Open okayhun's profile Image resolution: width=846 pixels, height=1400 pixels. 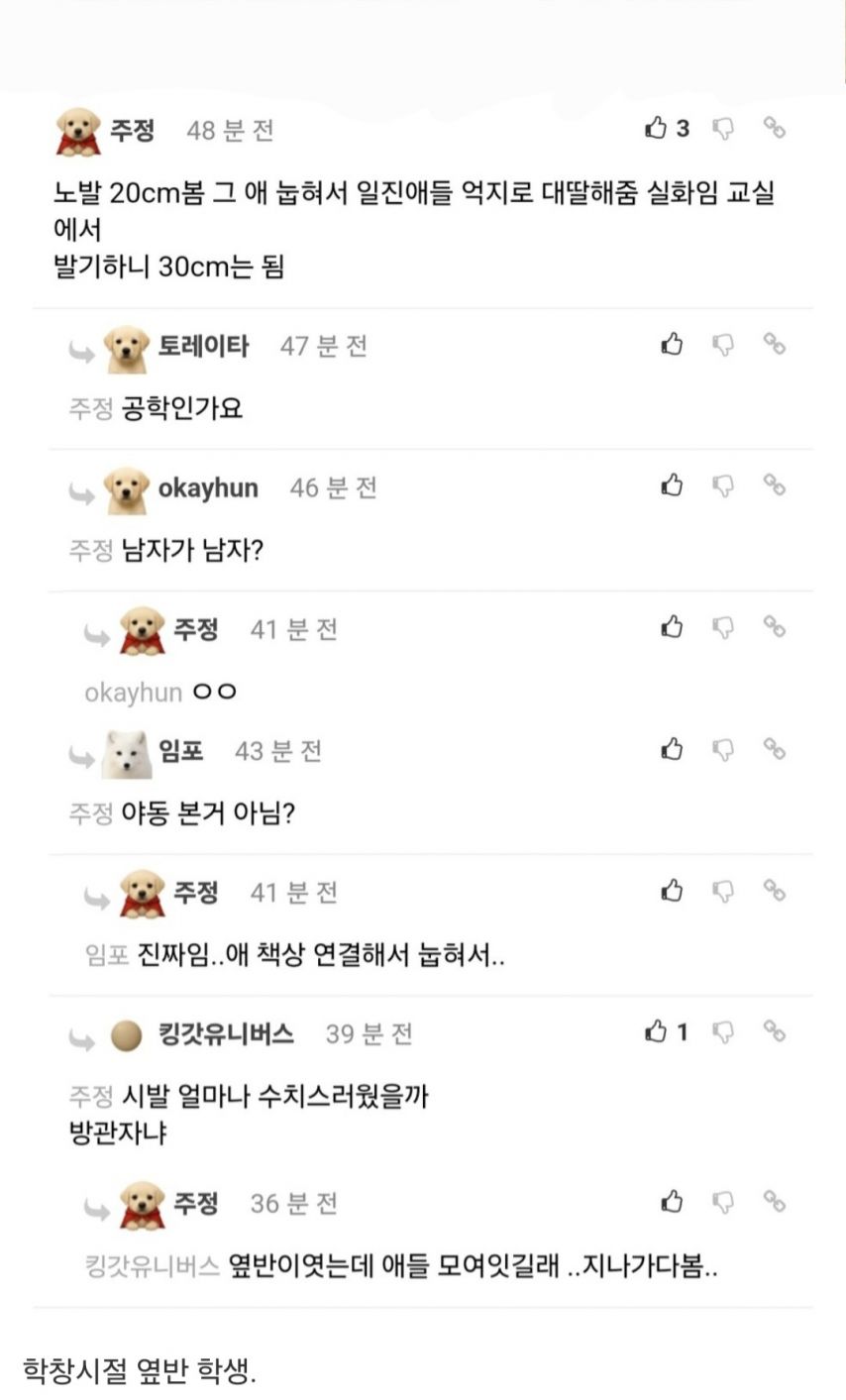pyautogui.click(x=208, y=487)
